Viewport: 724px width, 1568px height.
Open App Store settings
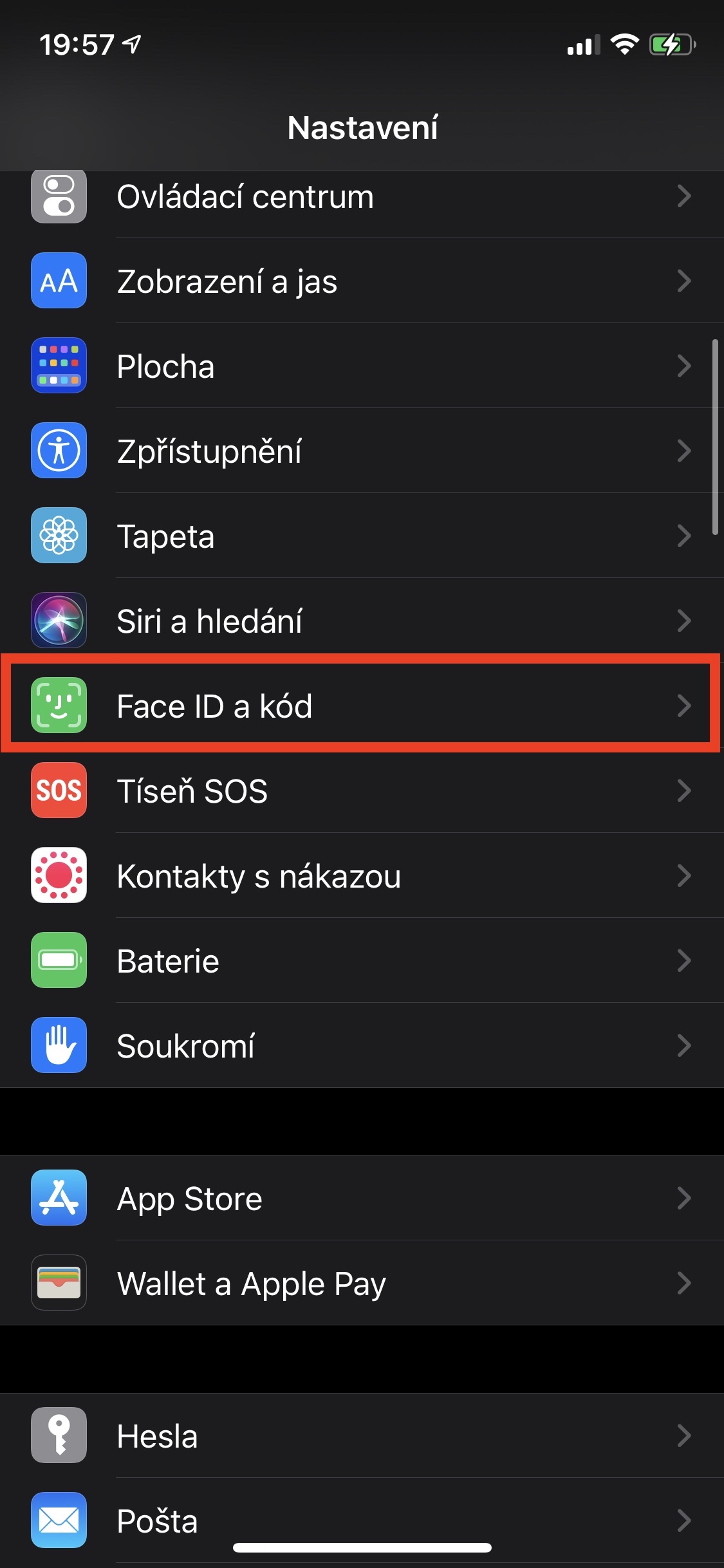(362, 1199)
